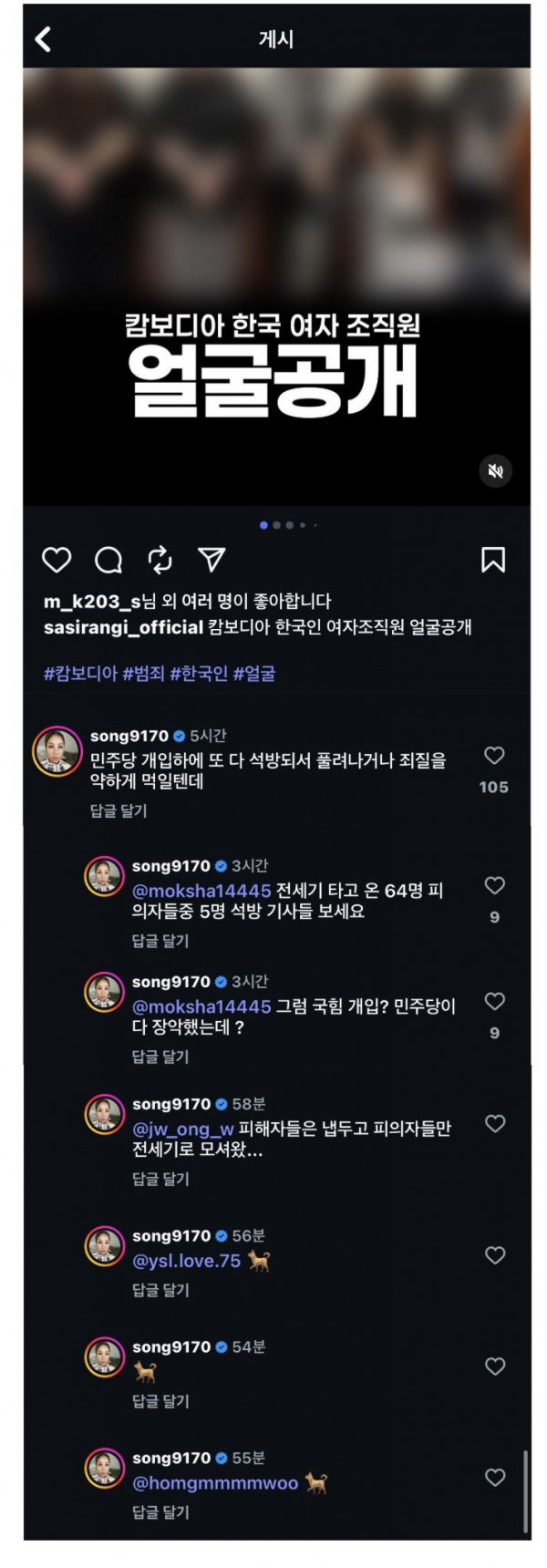This screenshot has width=547, height=1568.
Task: Share the post via paper plane icon
Action: pos(212,560)
